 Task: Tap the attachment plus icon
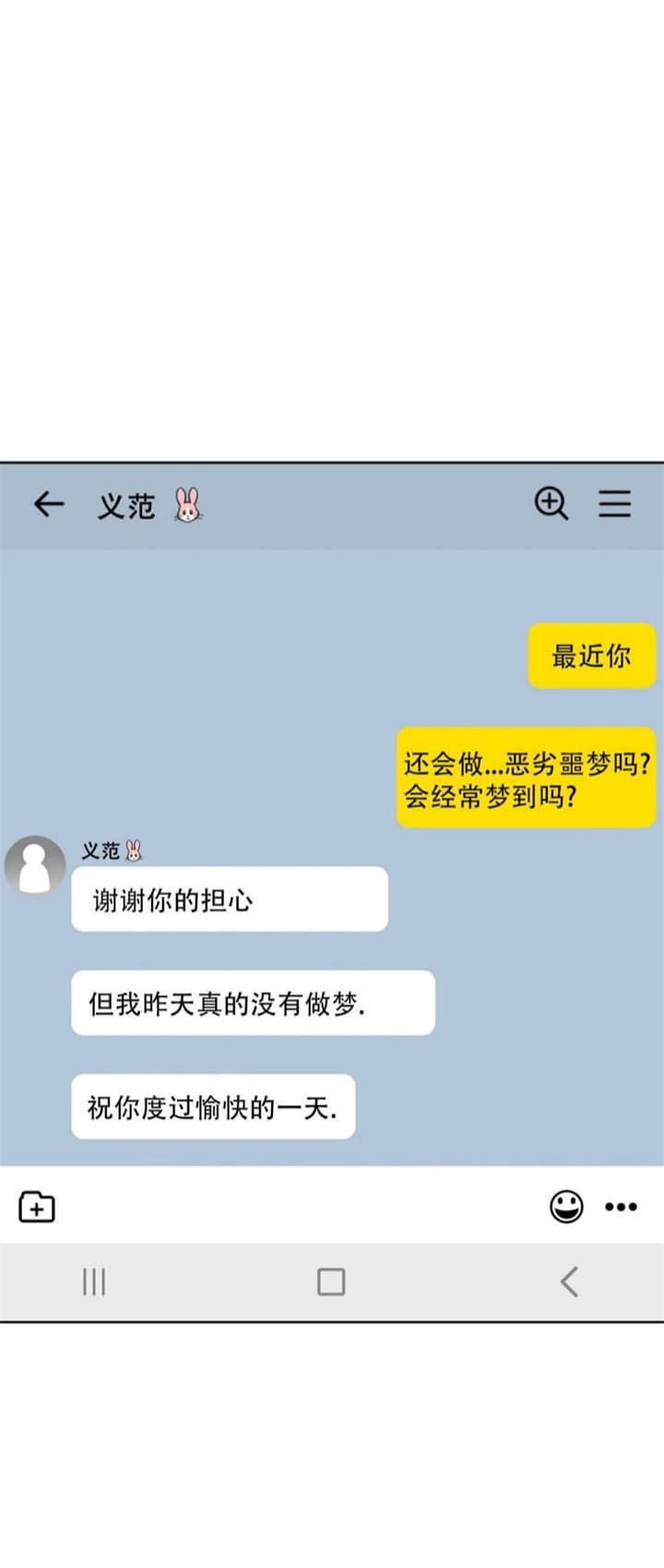point(36,1206)
